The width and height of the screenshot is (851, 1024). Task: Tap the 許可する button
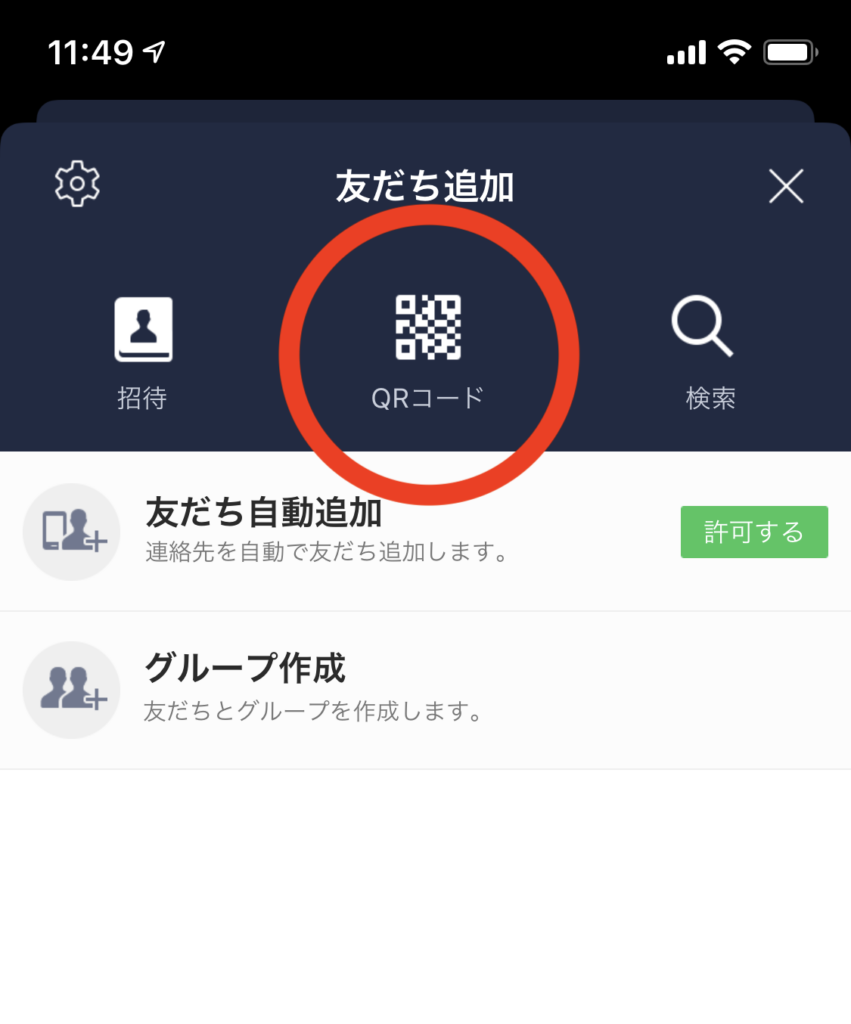(x=754, y=532)
